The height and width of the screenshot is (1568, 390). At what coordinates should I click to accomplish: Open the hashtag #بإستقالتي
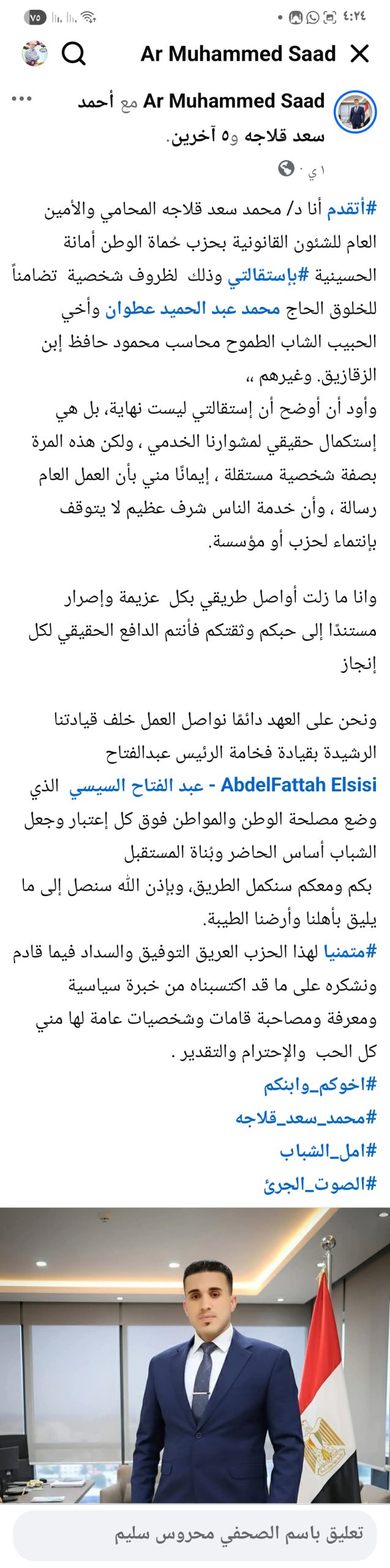point(262,276)
